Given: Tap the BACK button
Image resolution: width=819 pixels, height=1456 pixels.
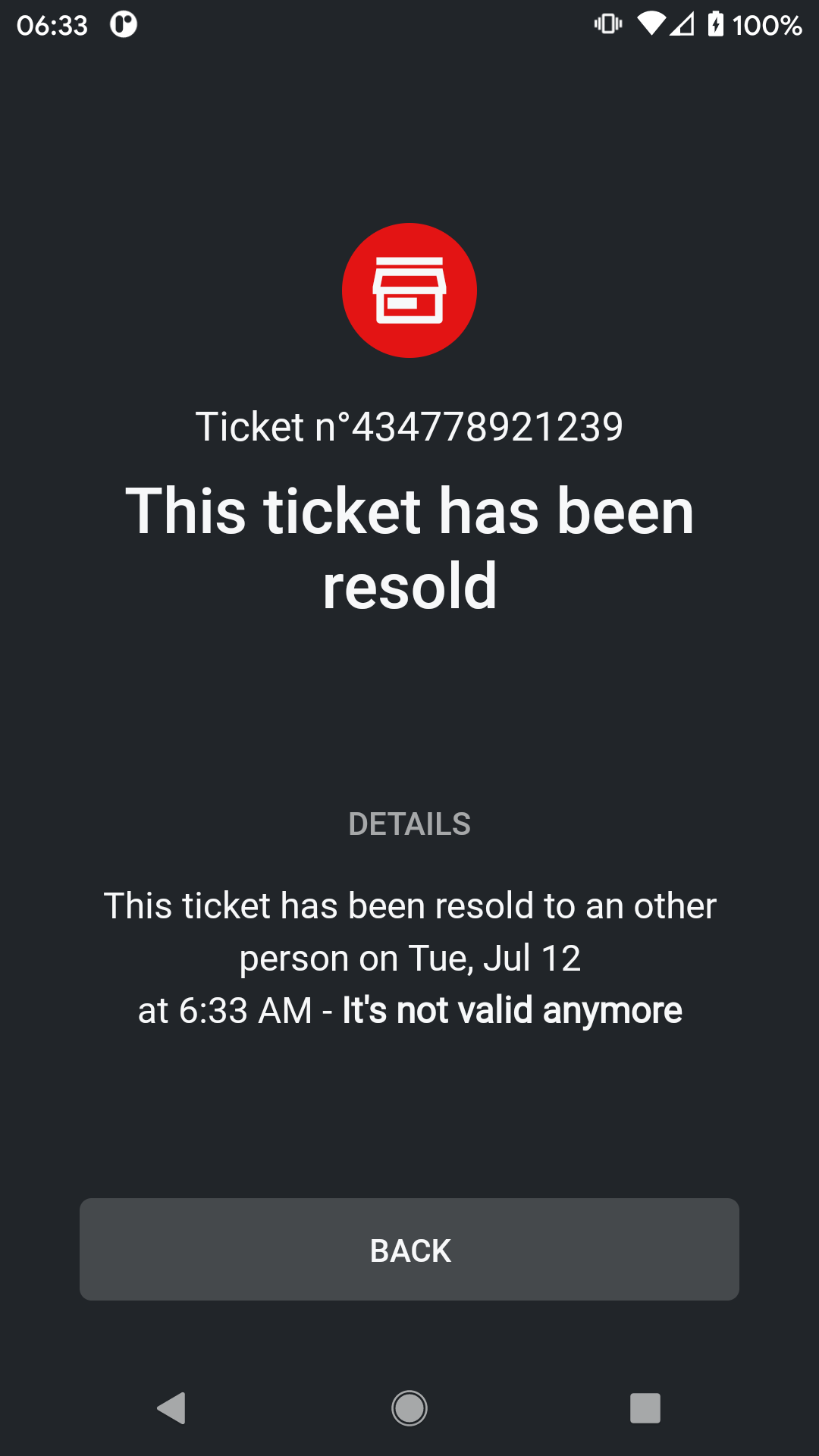Looking at the screenshot, I should tap(409, 1250).
